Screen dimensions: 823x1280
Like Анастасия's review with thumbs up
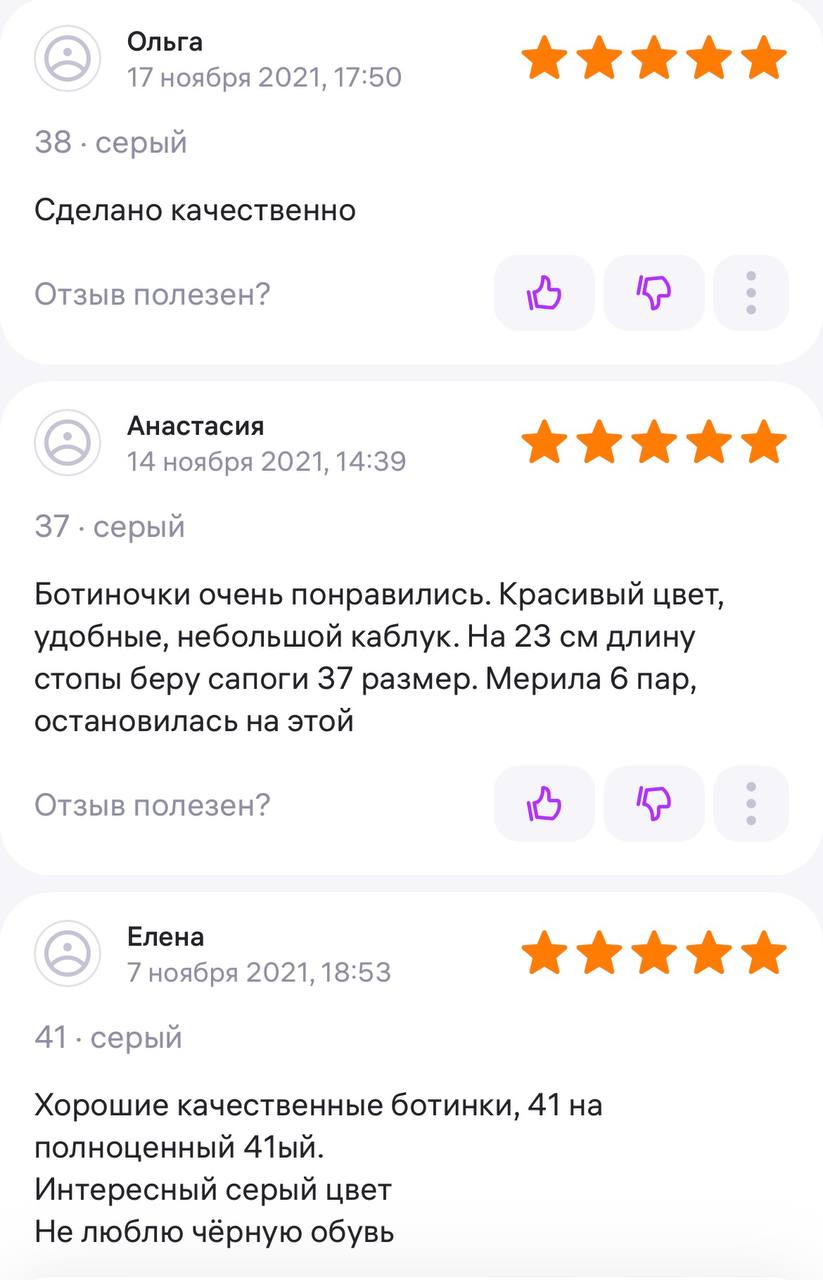tap(544, 803)
